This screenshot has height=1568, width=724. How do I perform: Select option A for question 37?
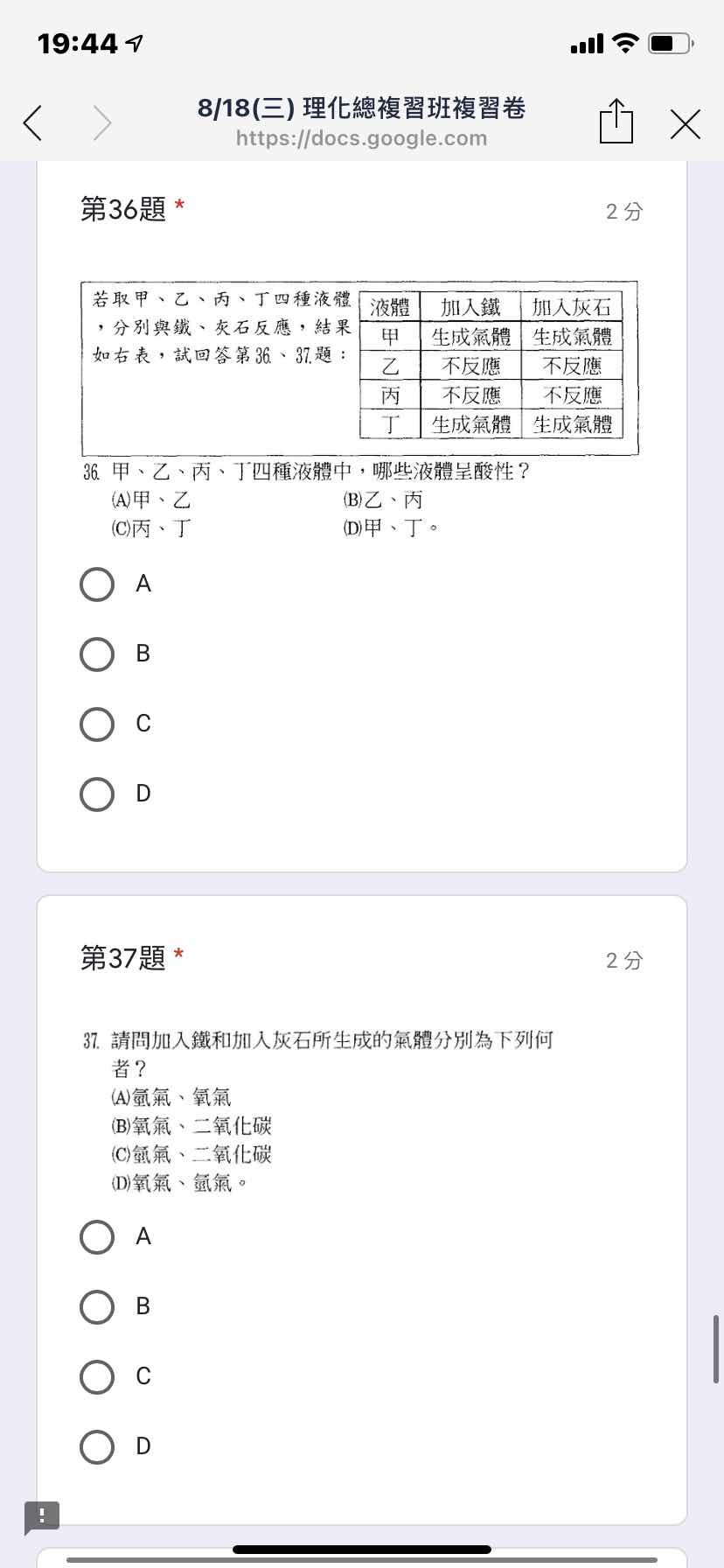97,1237
